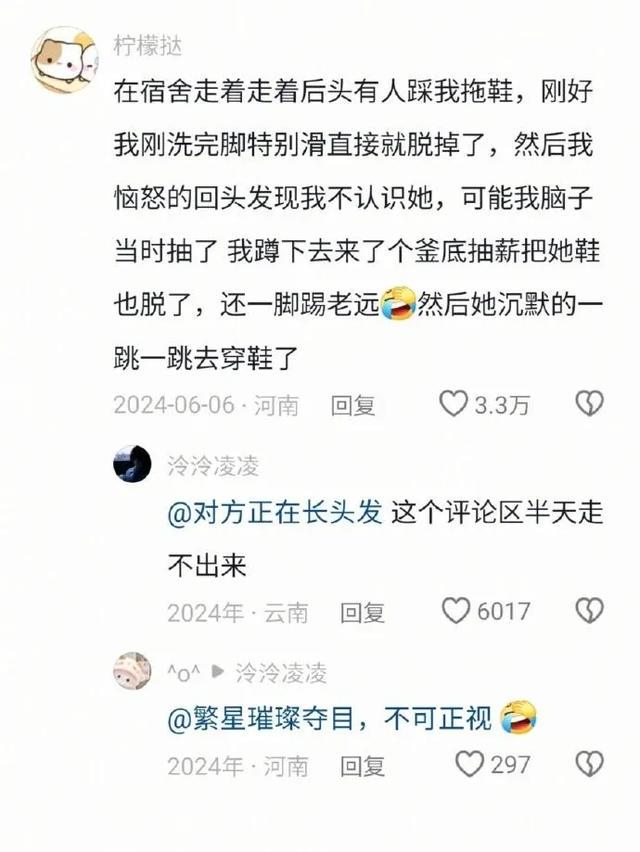The width and height of the screenshot is (640, 852).
Task: Open the dark avatar of the 云南 replier
Action: coord(132,464)
